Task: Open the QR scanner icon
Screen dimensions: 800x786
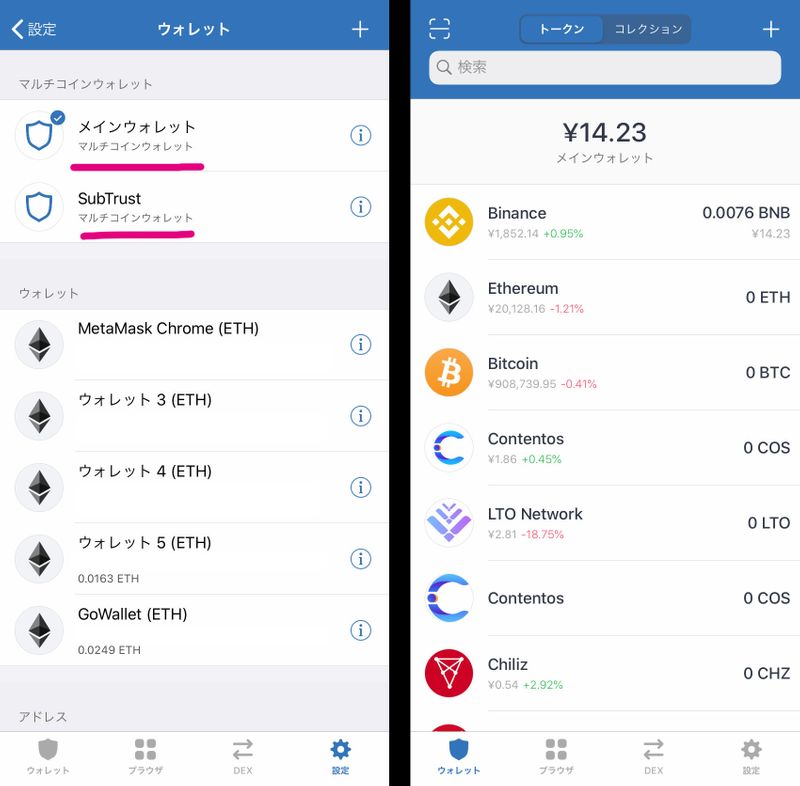Action: [439, 29]
